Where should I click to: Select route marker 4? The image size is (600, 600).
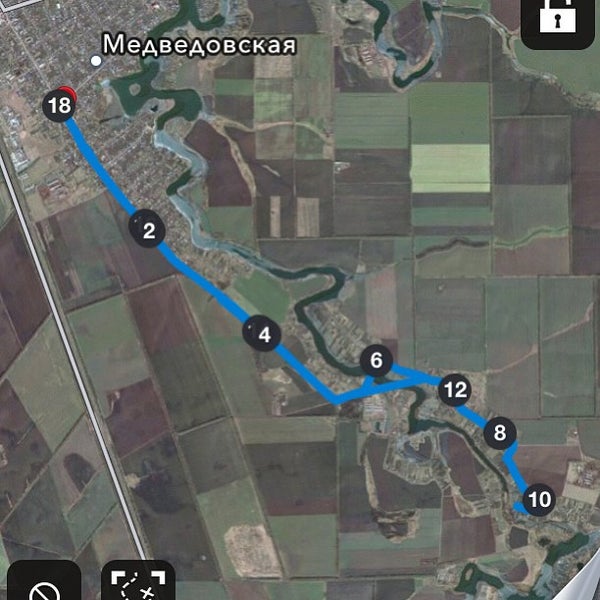(x=264, y=335)
